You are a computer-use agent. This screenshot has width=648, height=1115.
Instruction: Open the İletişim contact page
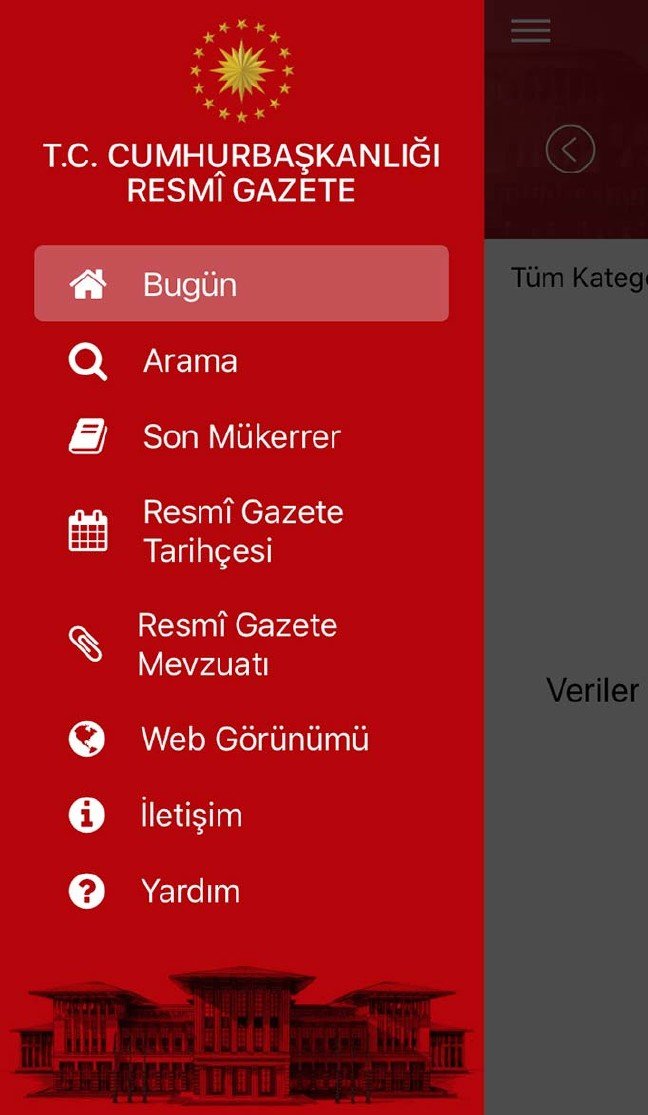click(x=191, y=815)
